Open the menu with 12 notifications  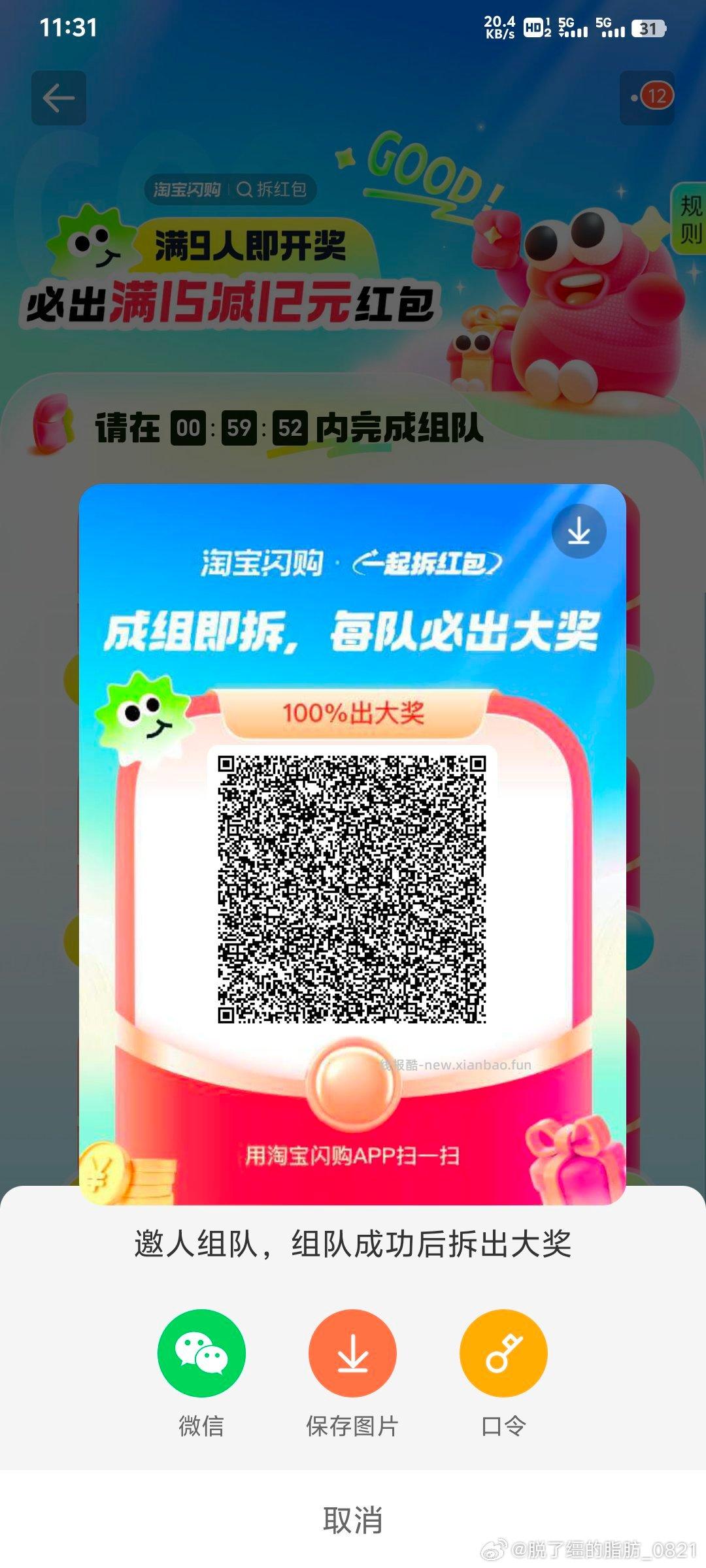pyautogui.click(x=647, y=98)
